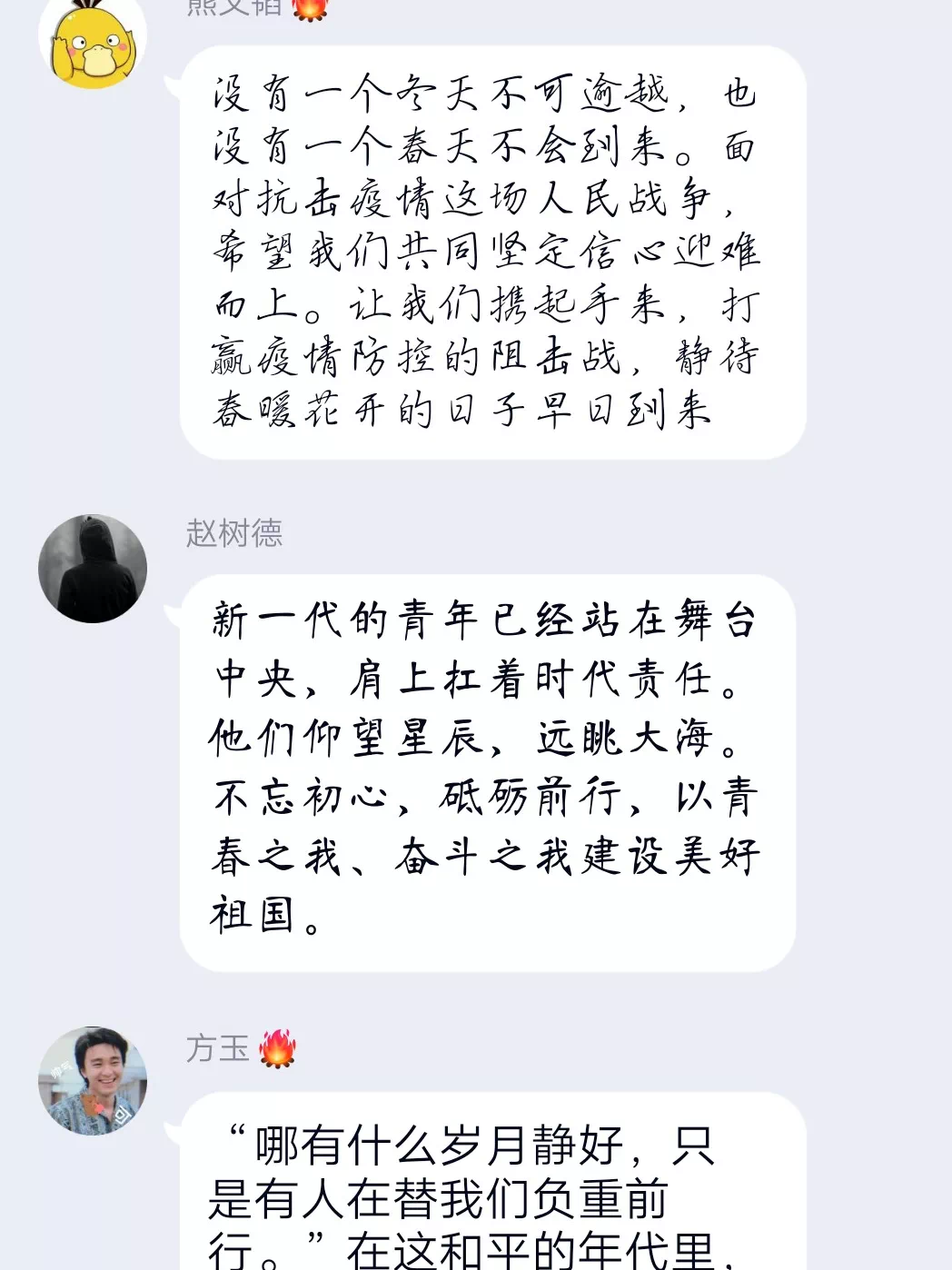
Task: Open 方玉's profile avatar
Action: tap(93, 1081)
